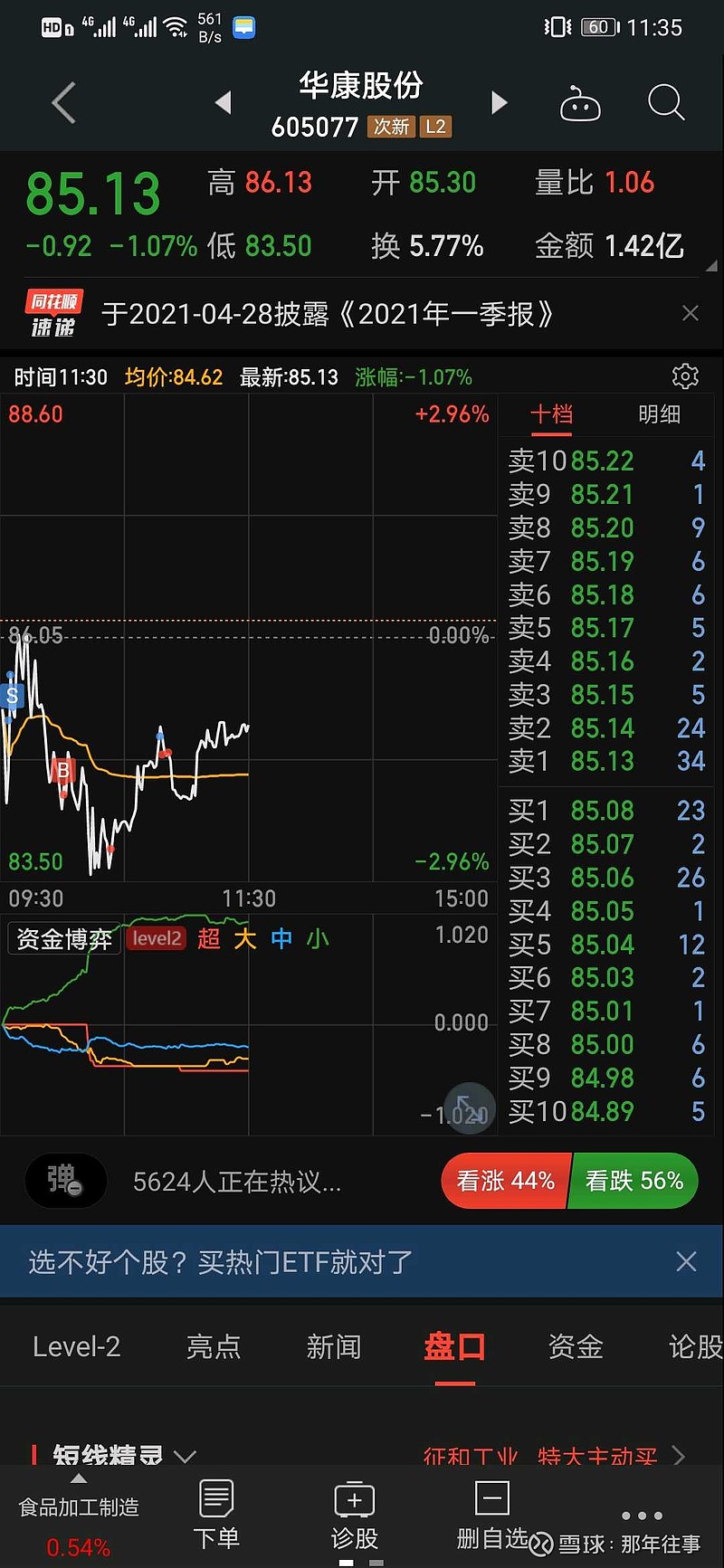Open the stock search magnifier icon
724x1568 pixels.
click(x=666, y=102)
